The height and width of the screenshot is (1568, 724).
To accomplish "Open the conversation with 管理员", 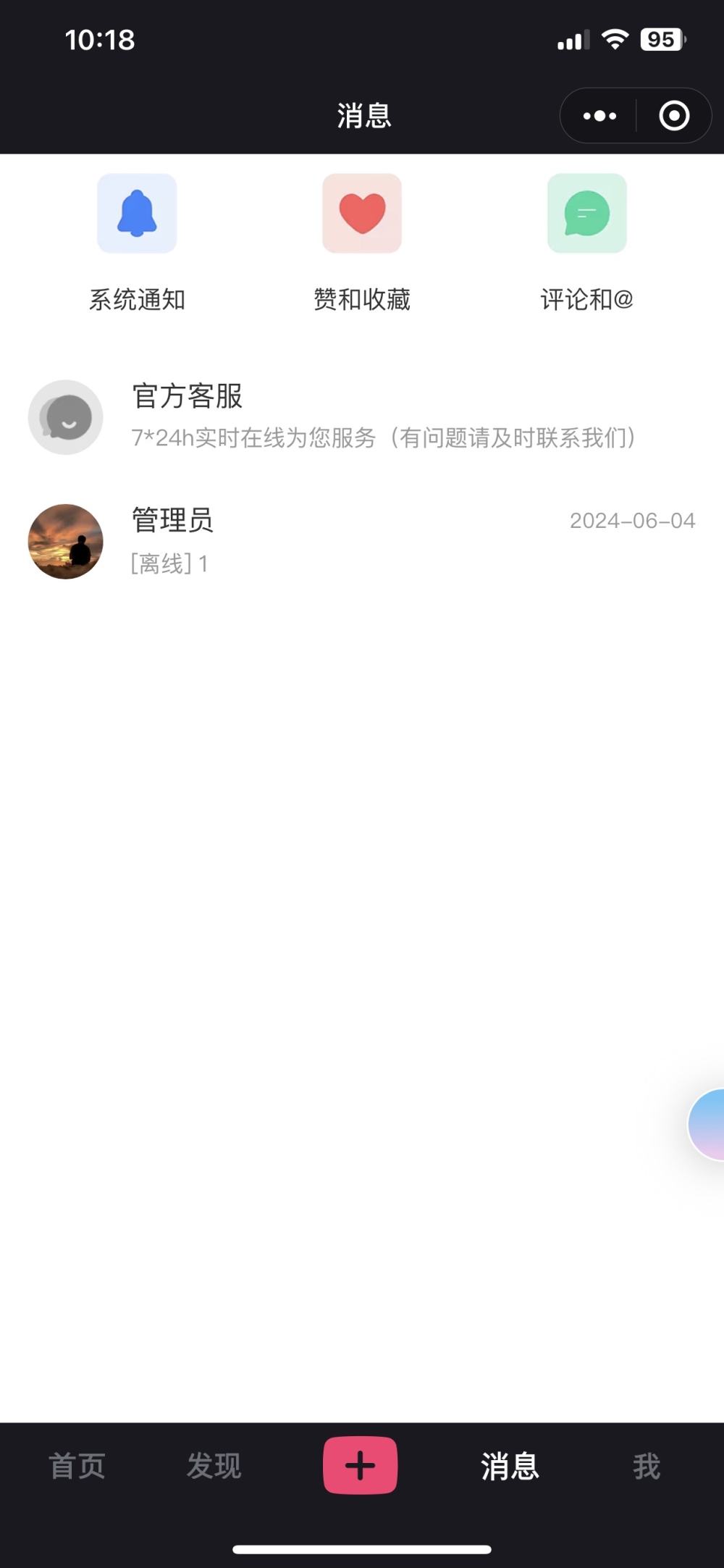I will point(362,541).
